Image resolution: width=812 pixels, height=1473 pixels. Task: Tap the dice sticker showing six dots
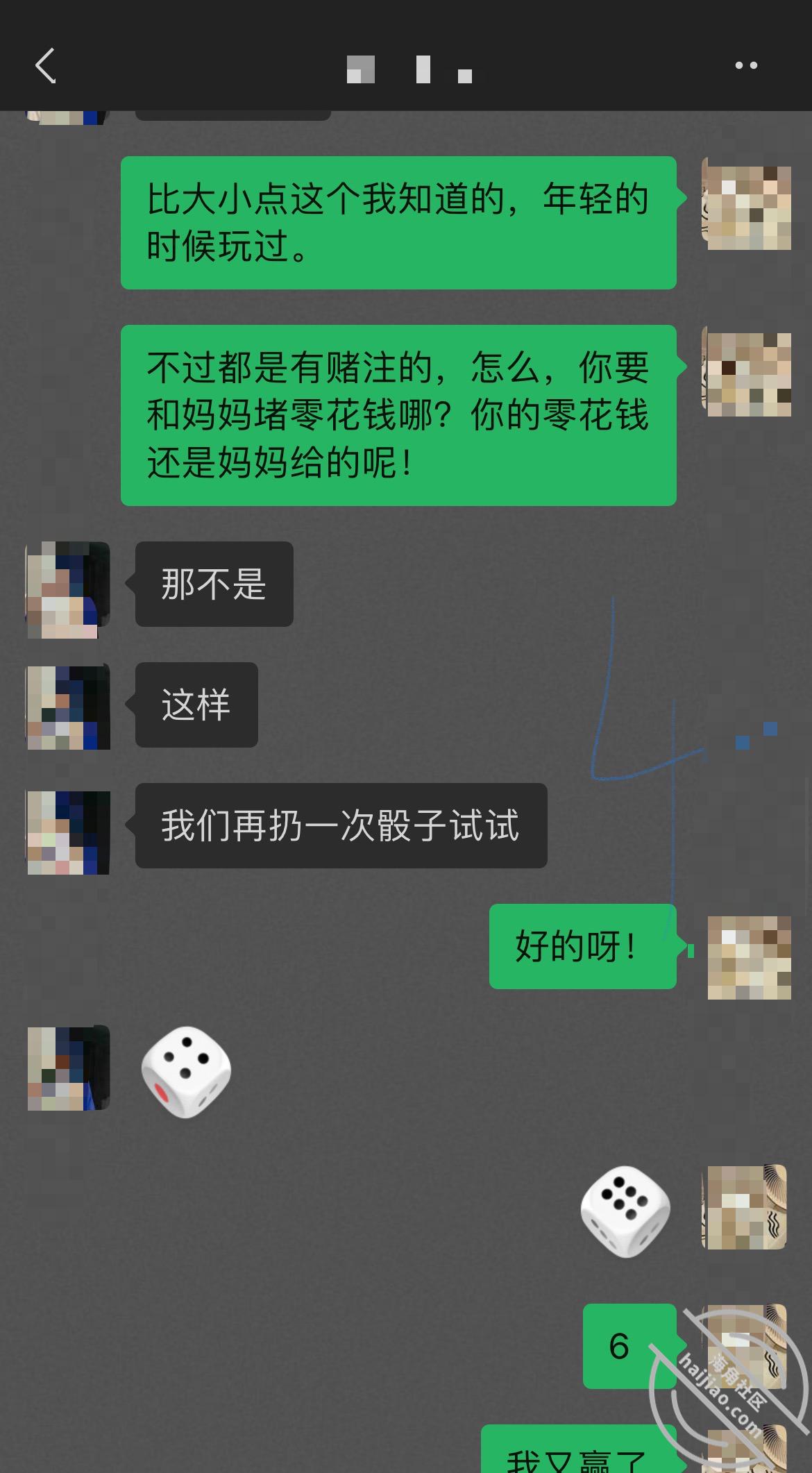pos(625,1211)
